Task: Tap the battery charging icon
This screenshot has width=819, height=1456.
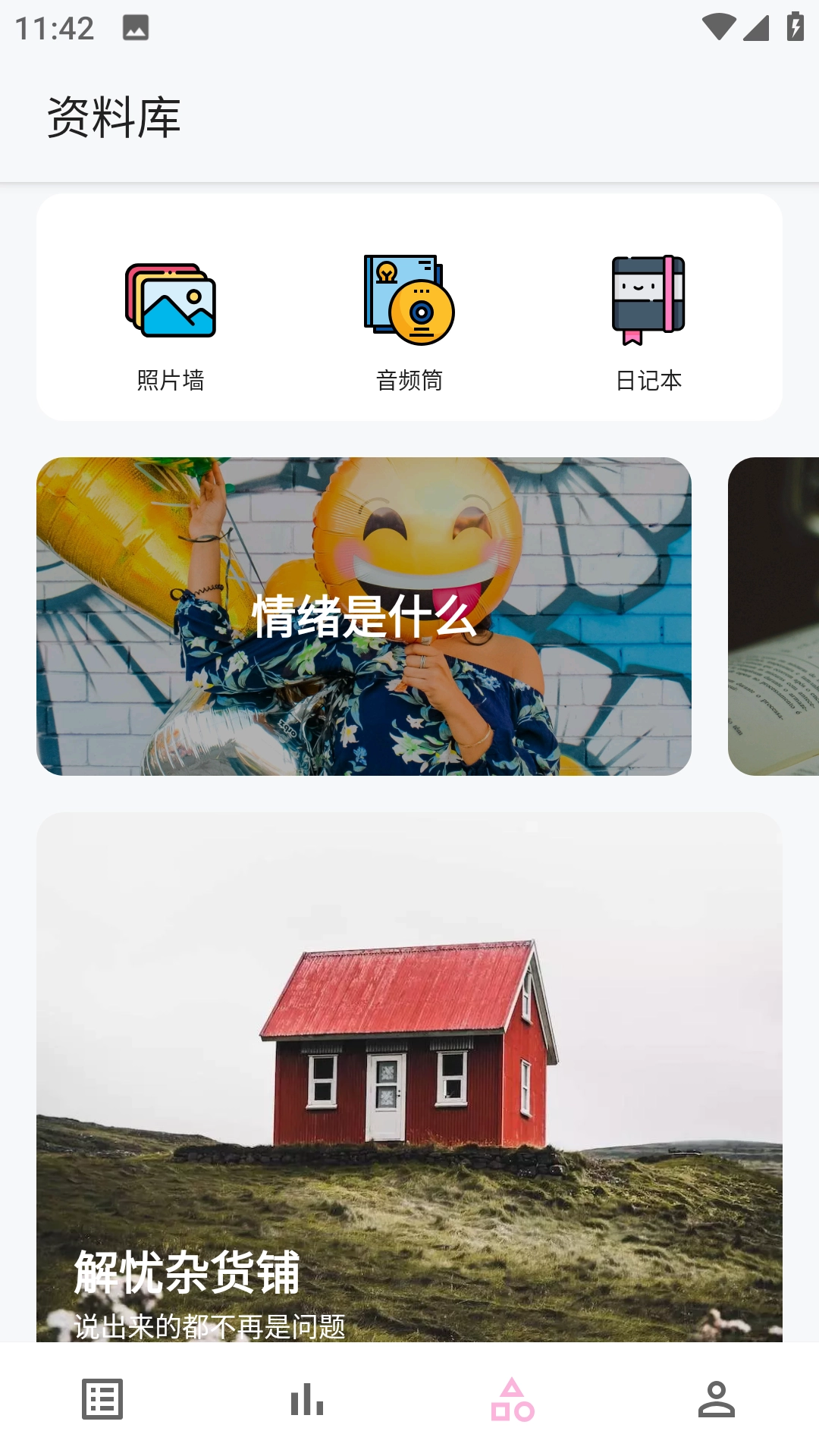Action: (x=794, y=25)
